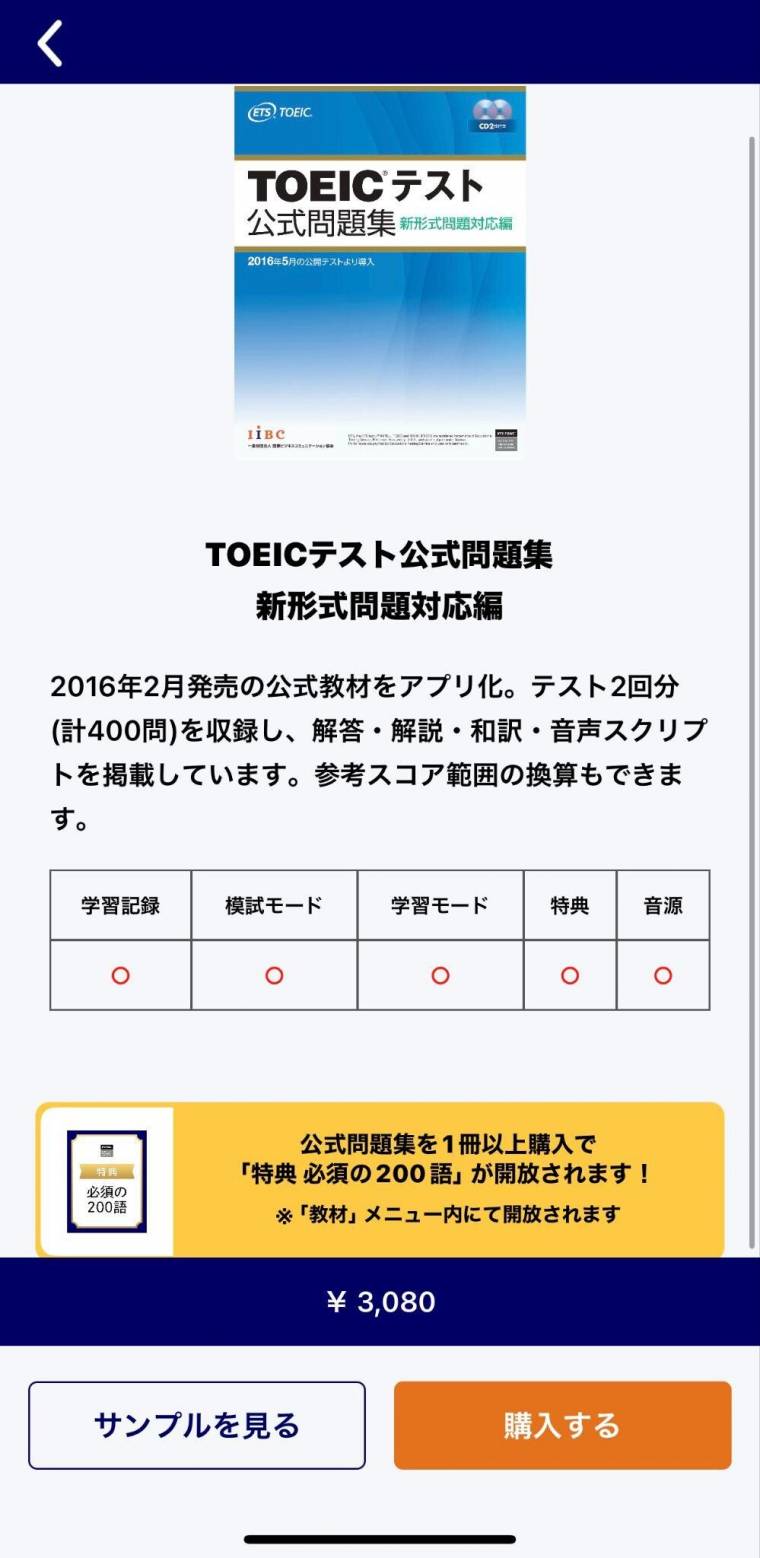The image size is (760, 1558).
Task: Tap サンプルを見る to view the sample
Action: click(197, 1425)
